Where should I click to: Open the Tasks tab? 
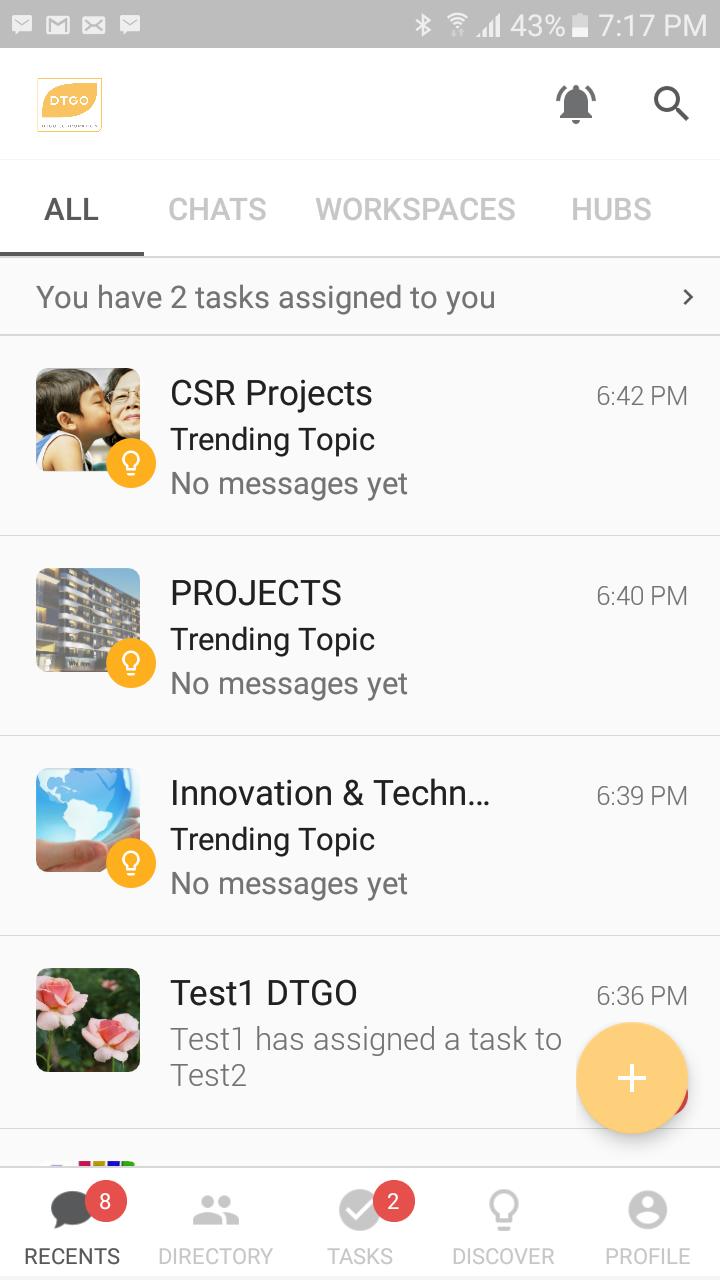click(360, 1227)
